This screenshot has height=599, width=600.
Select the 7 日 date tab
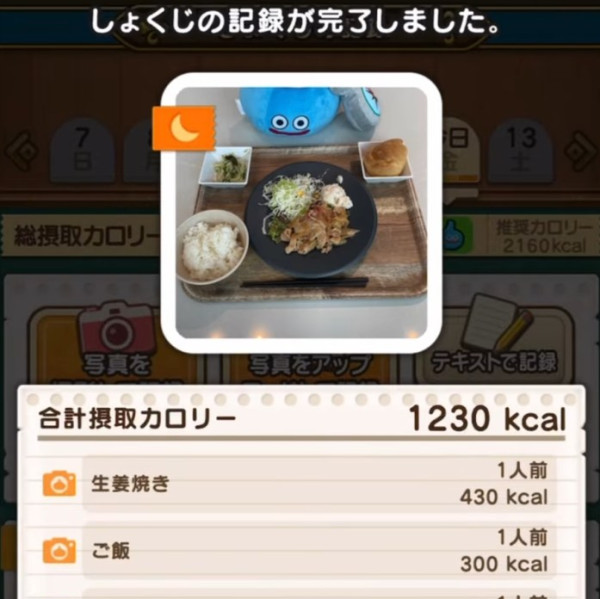tap(81, 148)
